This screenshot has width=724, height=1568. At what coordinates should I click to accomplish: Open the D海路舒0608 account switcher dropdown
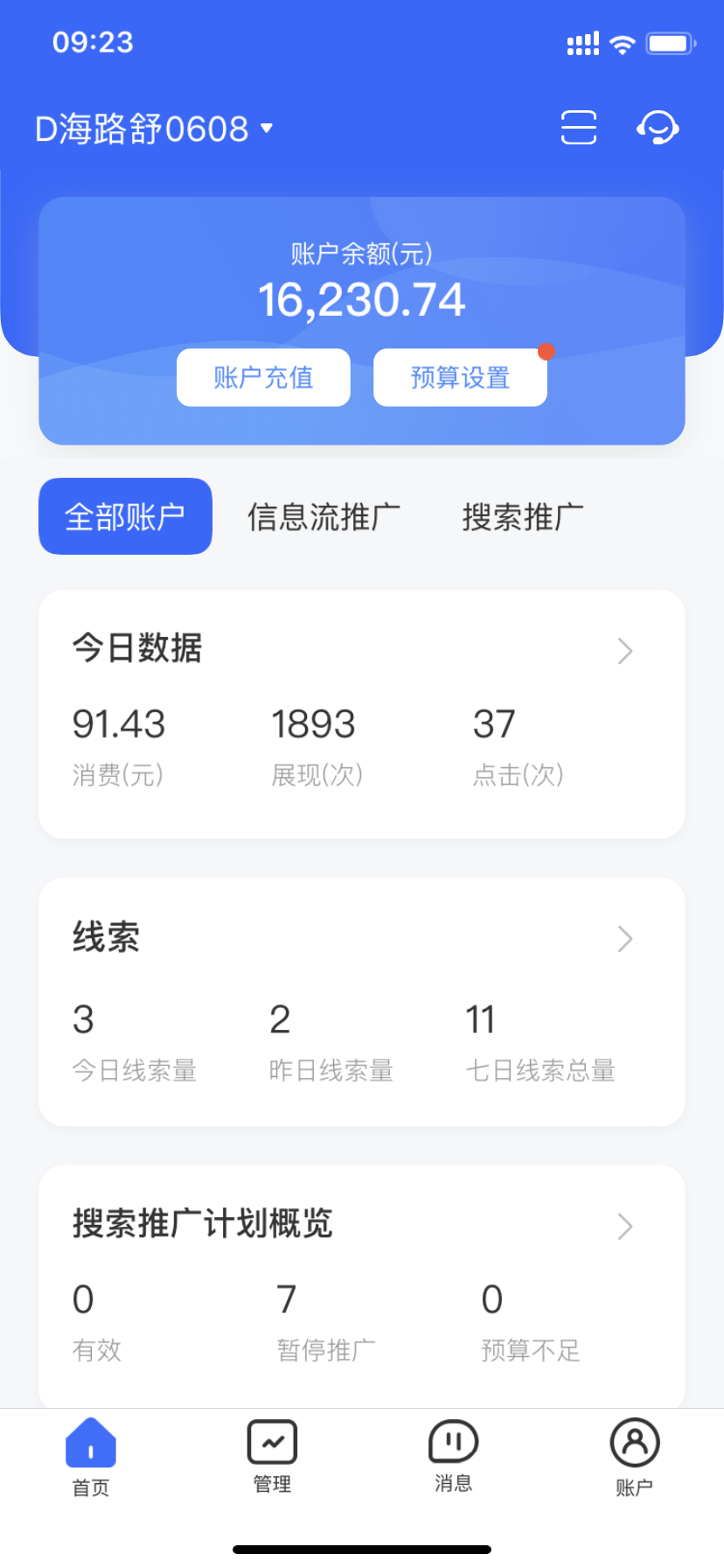154,129
